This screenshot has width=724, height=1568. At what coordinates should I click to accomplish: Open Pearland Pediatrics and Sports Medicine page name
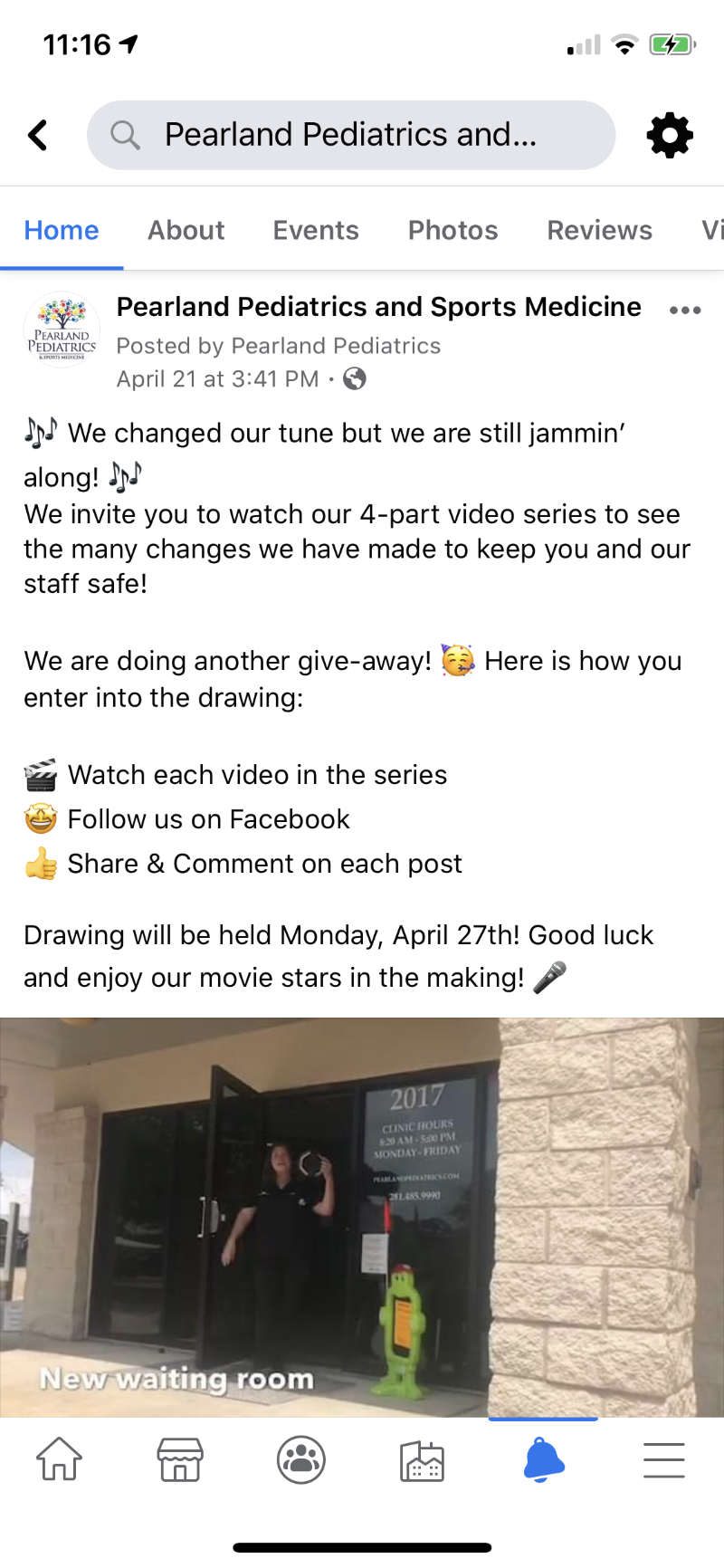[x=378, y=307]
